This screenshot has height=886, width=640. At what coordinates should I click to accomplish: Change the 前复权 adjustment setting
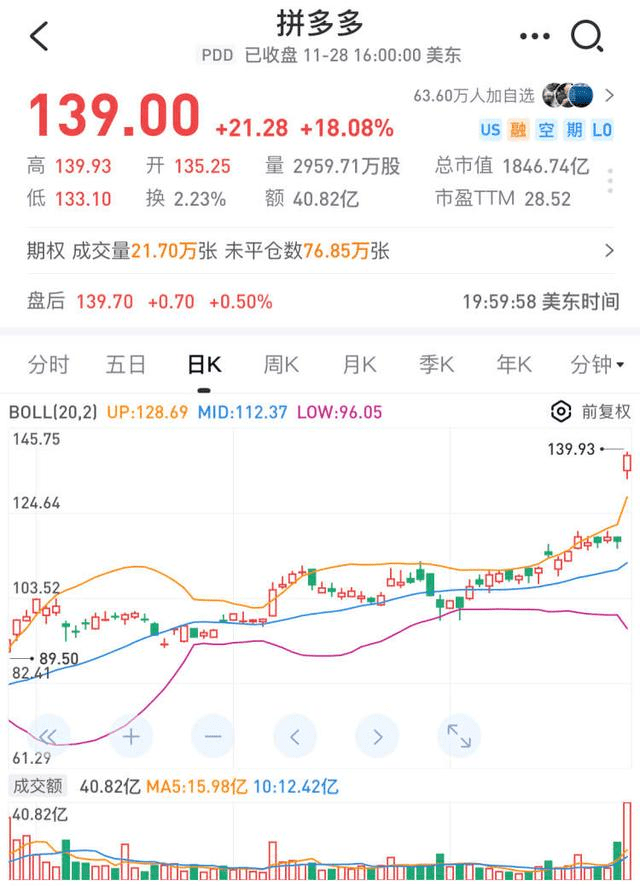[591, 411]
